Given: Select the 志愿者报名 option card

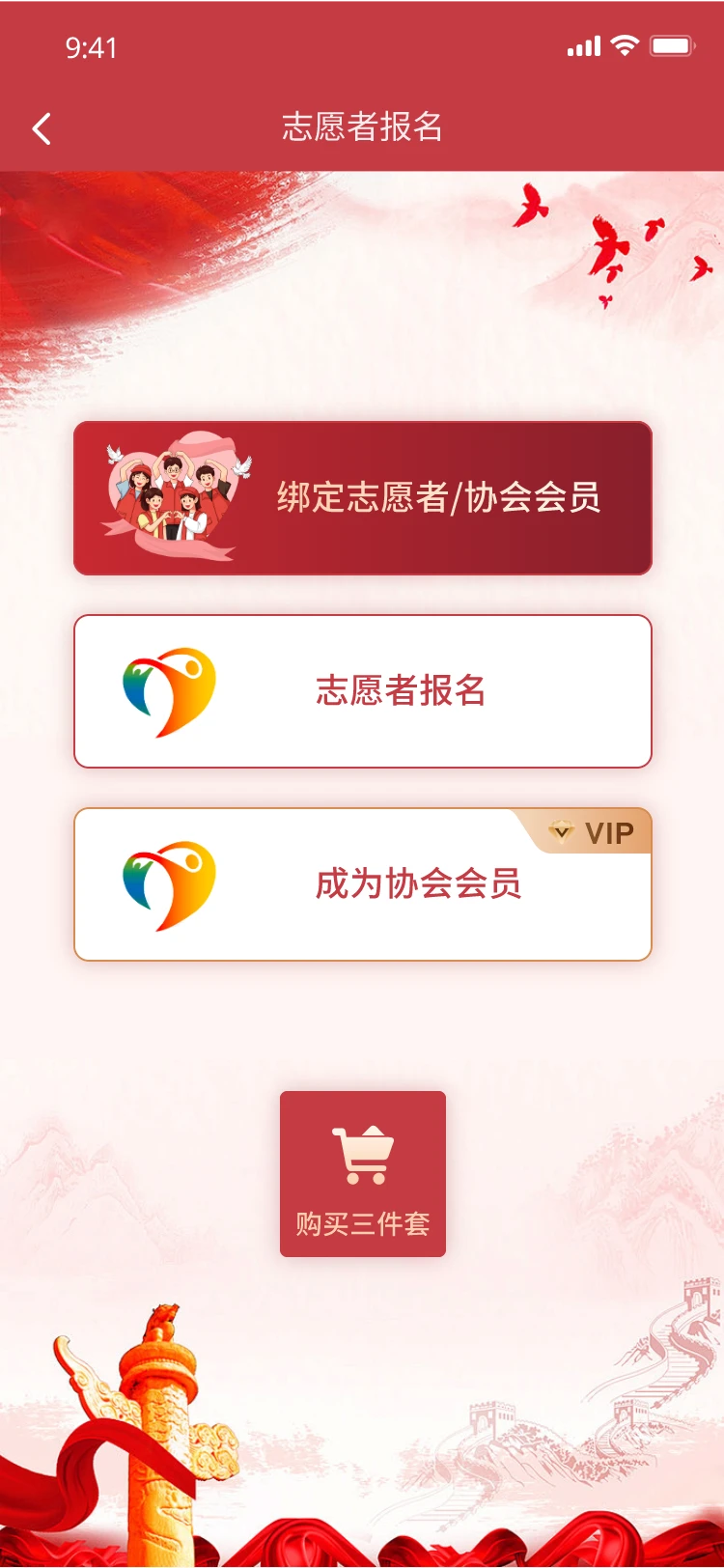Looking at the screenshot, I should tap(363, 691).
